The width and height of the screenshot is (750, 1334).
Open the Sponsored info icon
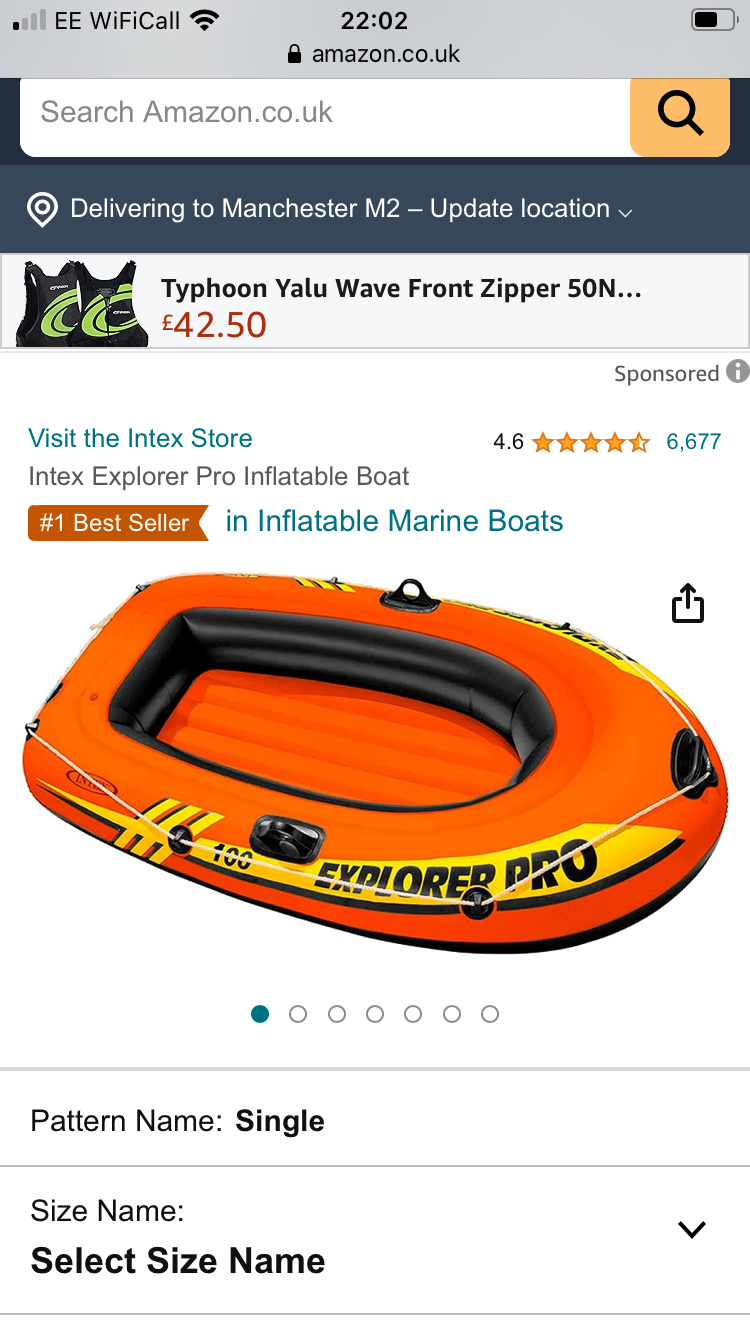[x=738, y=372]
